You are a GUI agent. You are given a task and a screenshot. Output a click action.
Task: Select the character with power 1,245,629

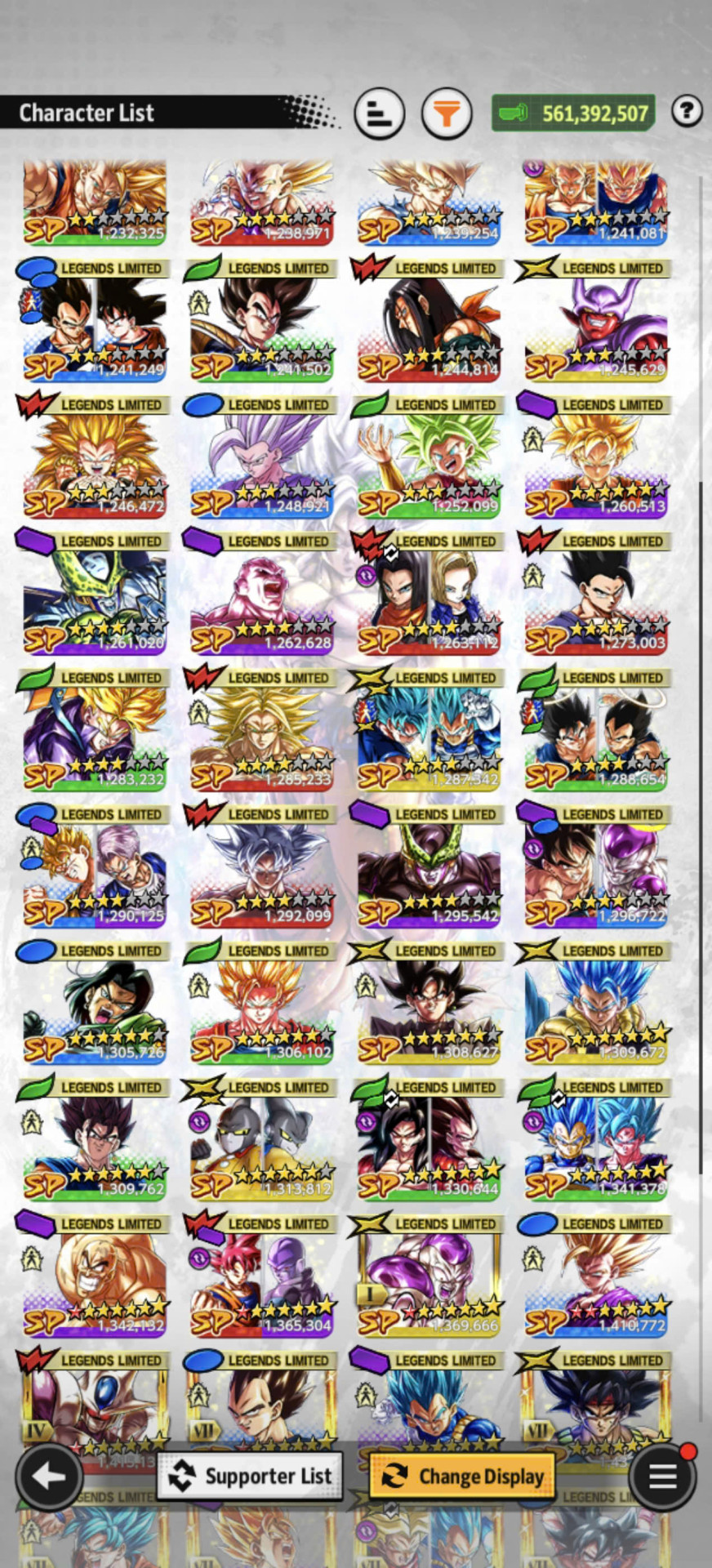596,320
